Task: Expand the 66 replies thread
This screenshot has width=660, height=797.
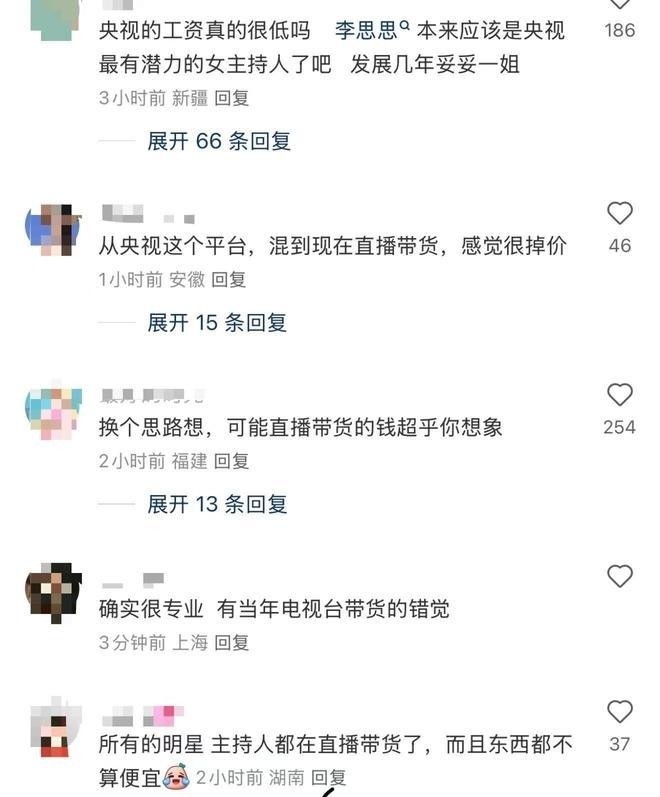Action: click(x=219, y=141)
